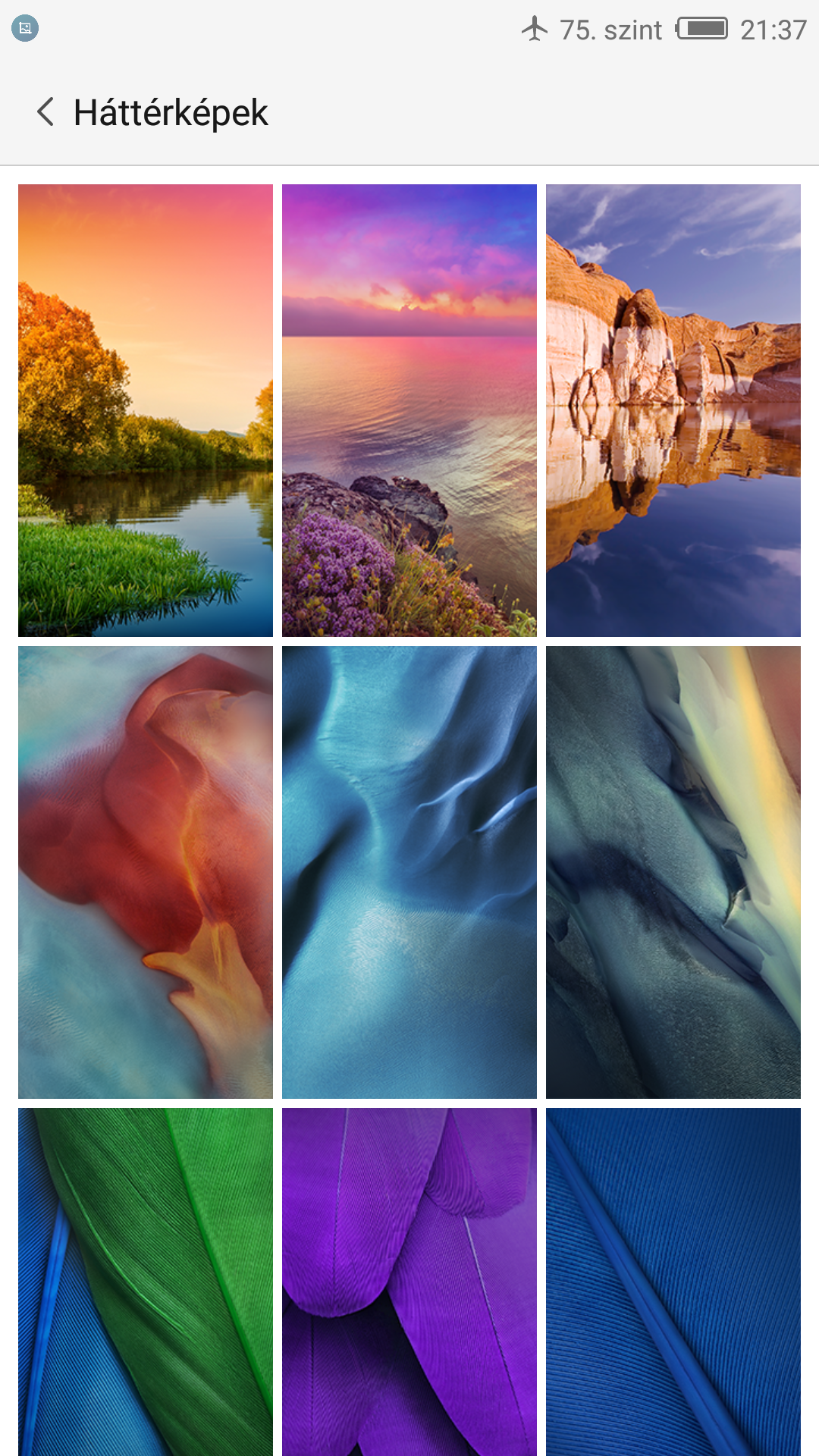819x1456 pixels.
Task: Open the dark teal and yellow abstract wallpaper
Action: (x=673, y=872)
